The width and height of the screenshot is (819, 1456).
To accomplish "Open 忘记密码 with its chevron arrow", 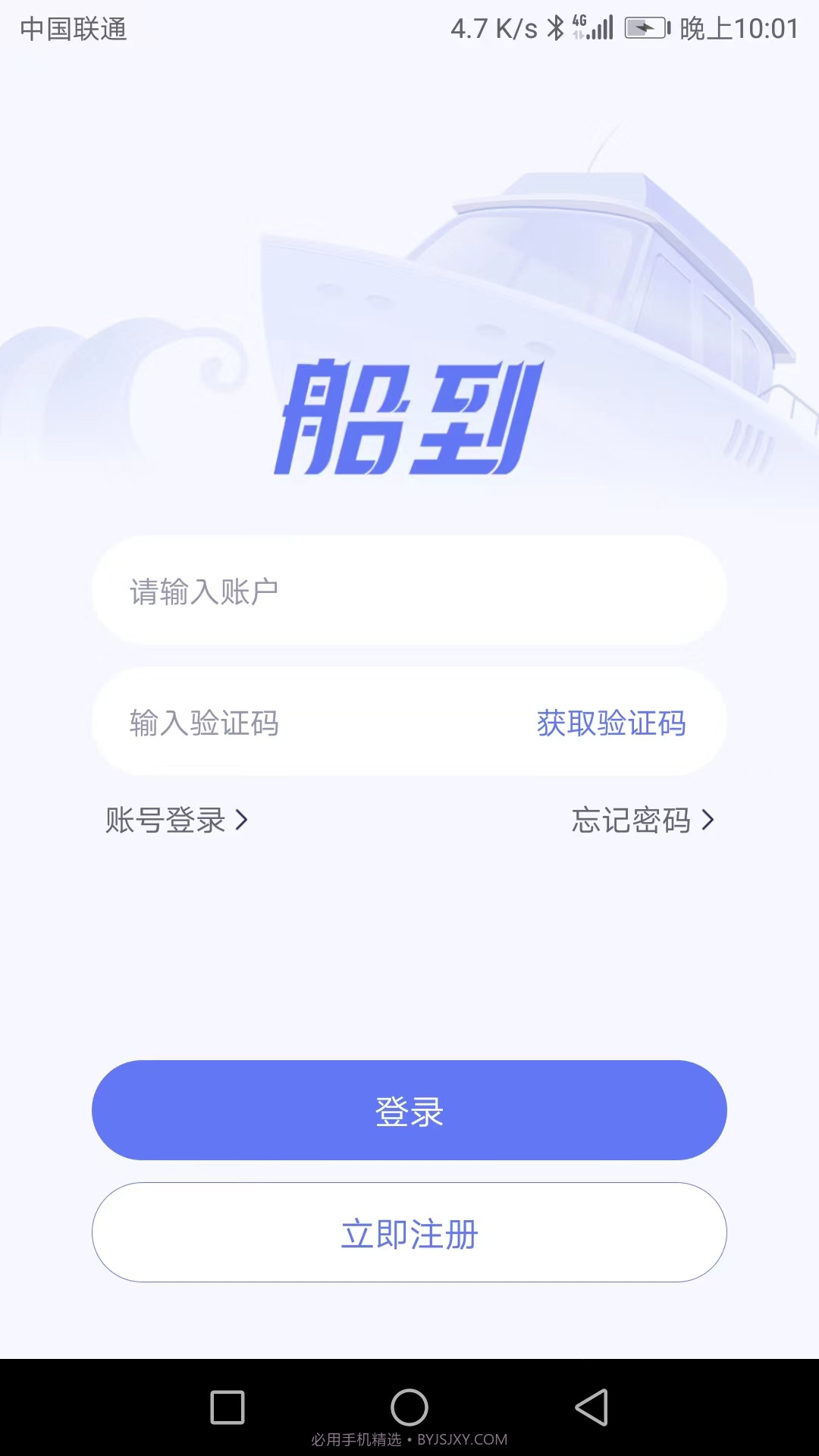I will point(709,820).
